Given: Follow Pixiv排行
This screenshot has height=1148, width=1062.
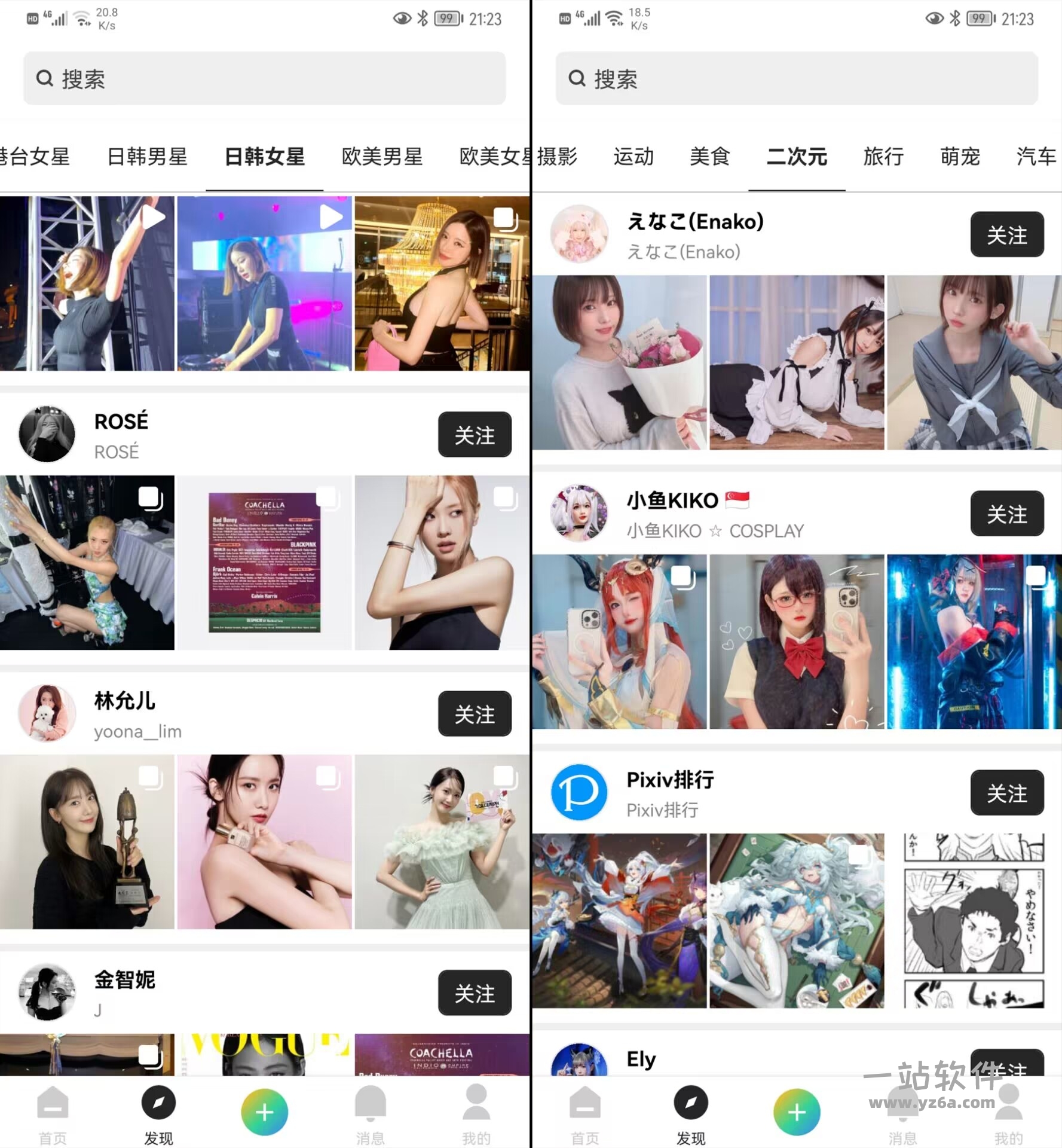Looking at the screenshot, I should click(x=1006, y=793).
